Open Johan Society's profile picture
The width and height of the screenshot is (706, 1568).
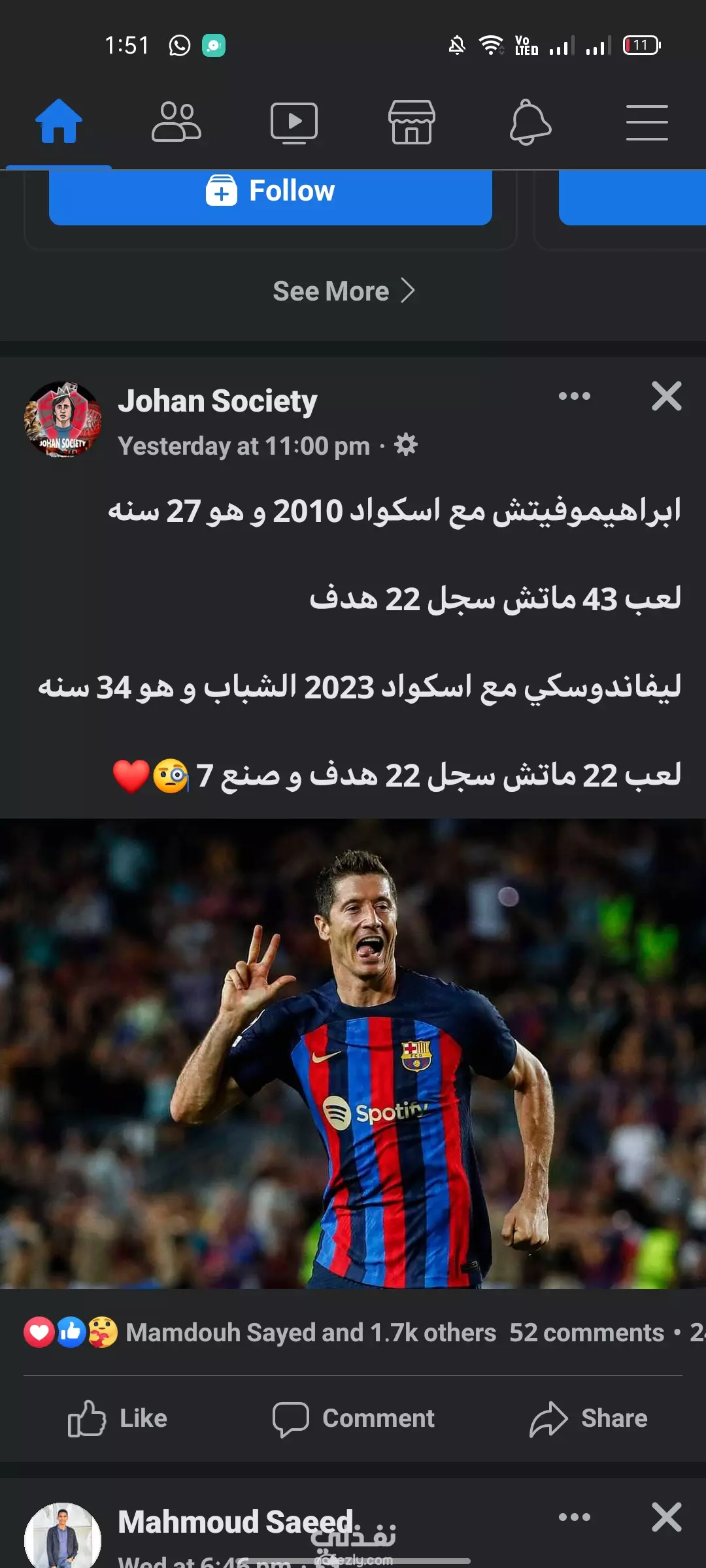coord(63,419)
